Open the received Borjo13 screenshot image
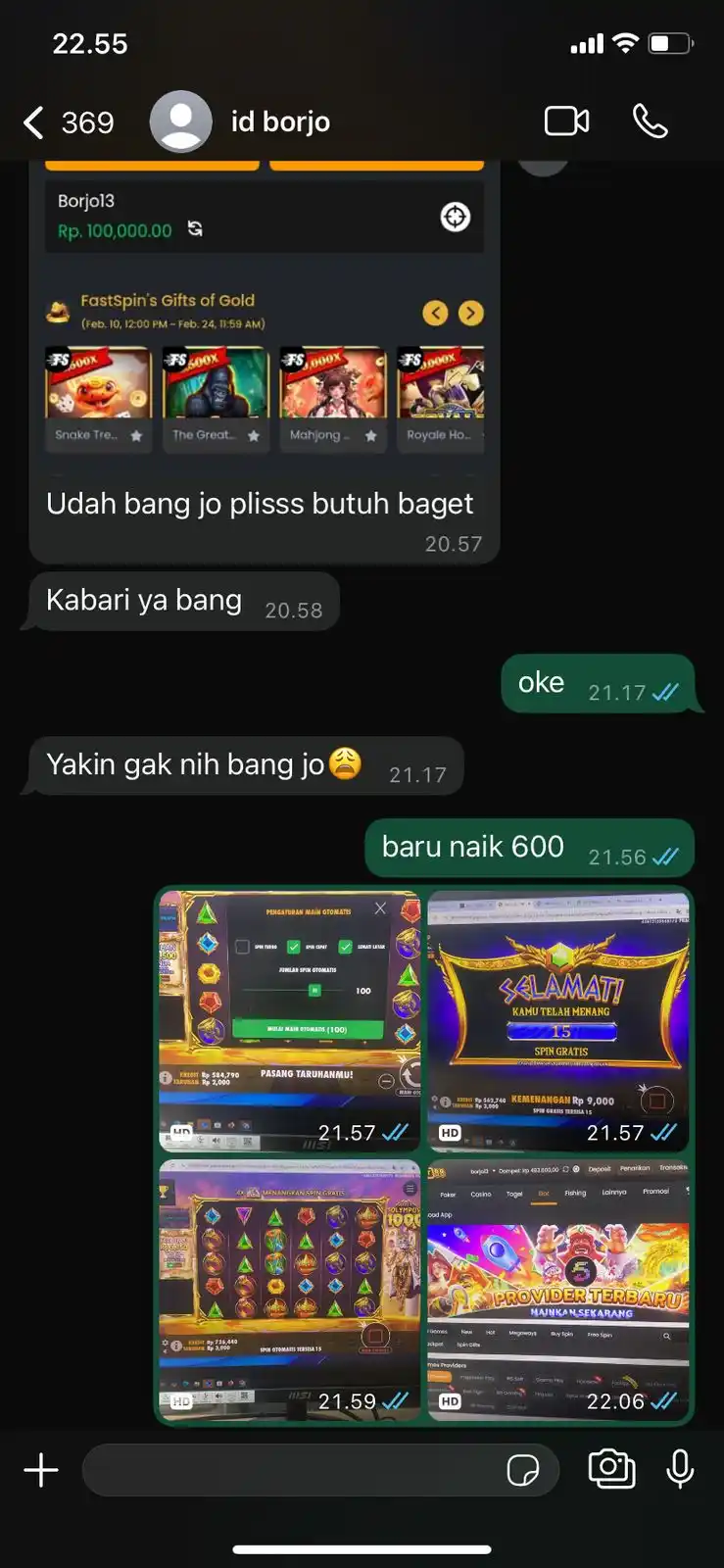 coord(265,323)
